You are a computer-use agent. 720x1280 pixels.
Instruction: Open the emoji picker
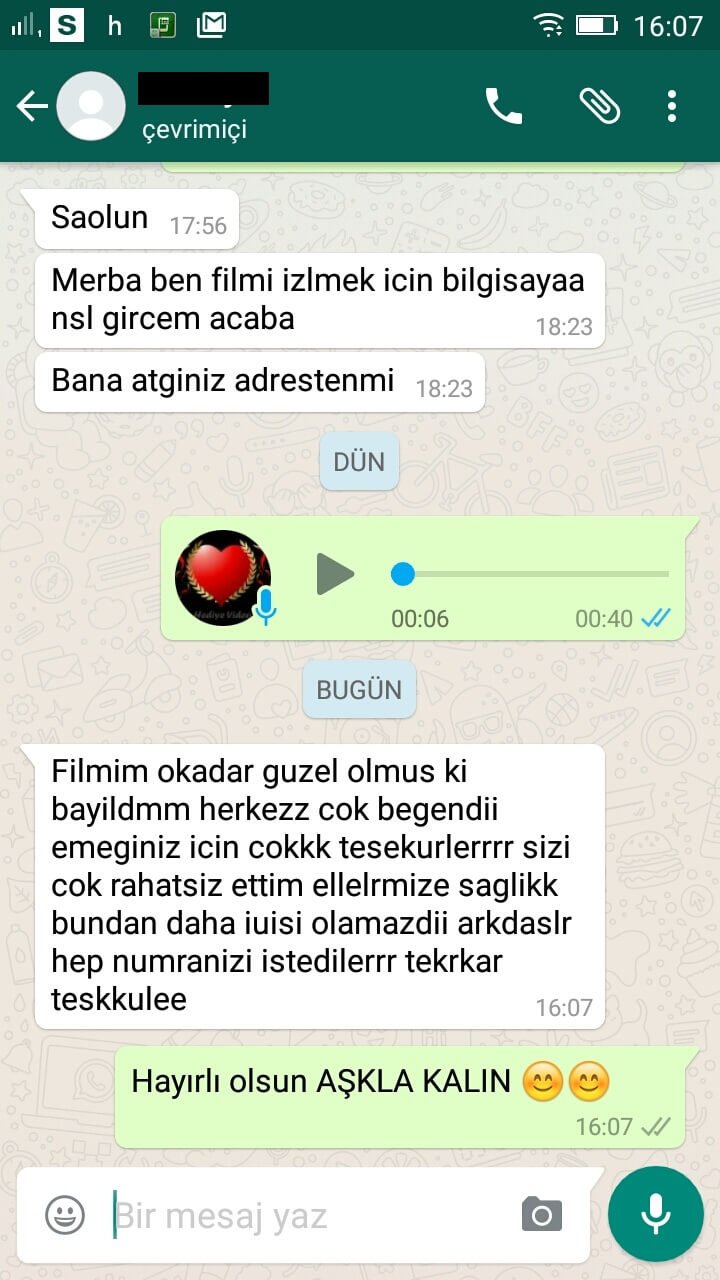pyautogui.click(x=65, y=1215)
